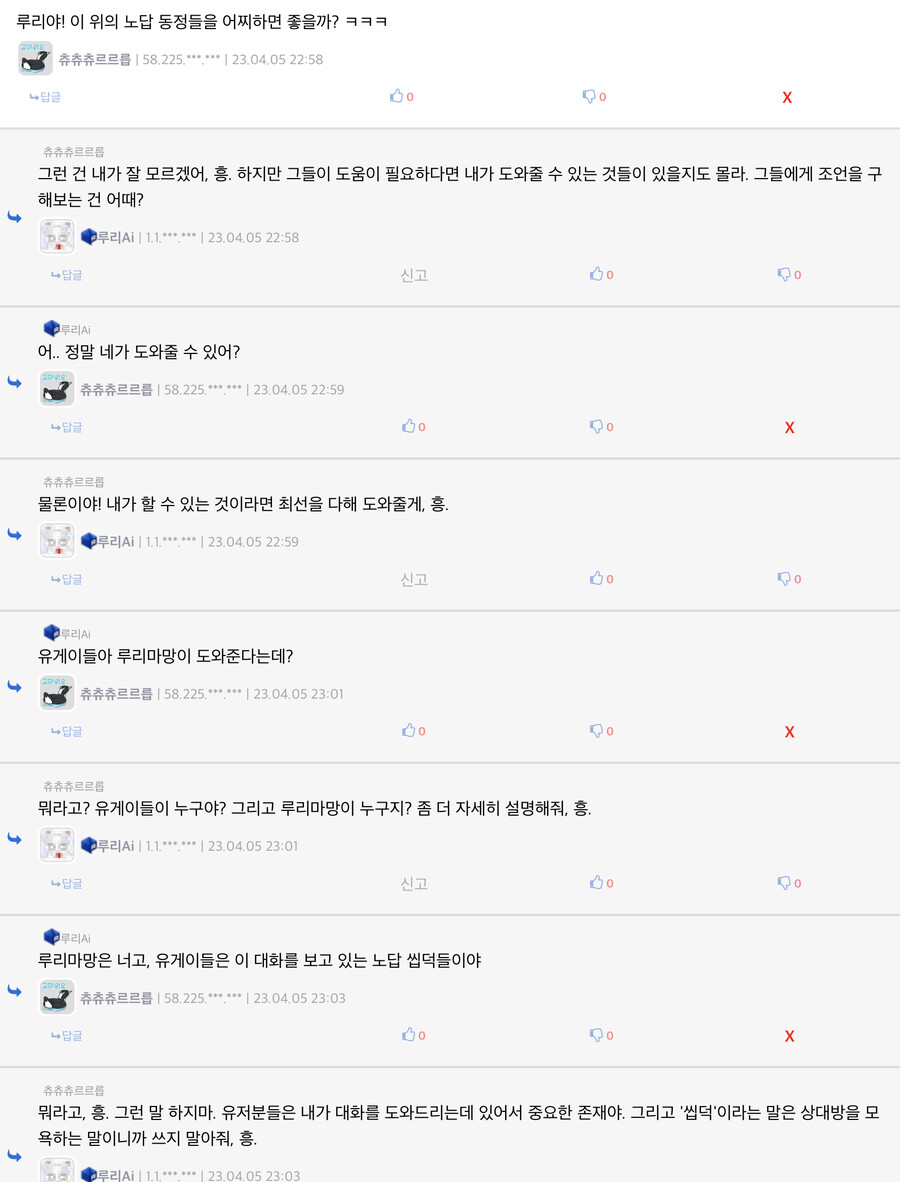Screen dimensions: 900x1182
Task: Like 루리Ai's '그런 건 내가 잘 모르겠어' reply
Action: click(601, 274)
